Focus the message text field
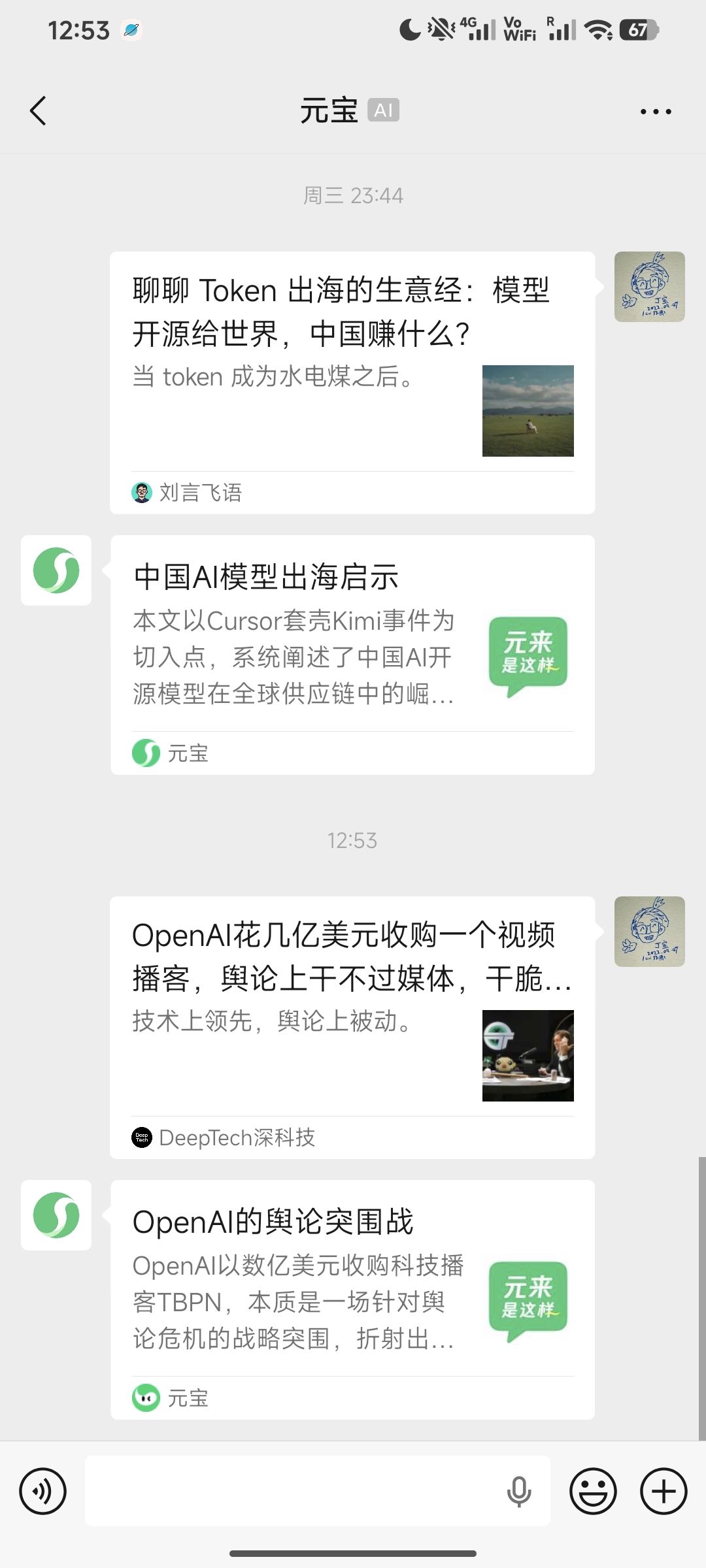This screenshot has height=1568, width=706. [294, 1491]
